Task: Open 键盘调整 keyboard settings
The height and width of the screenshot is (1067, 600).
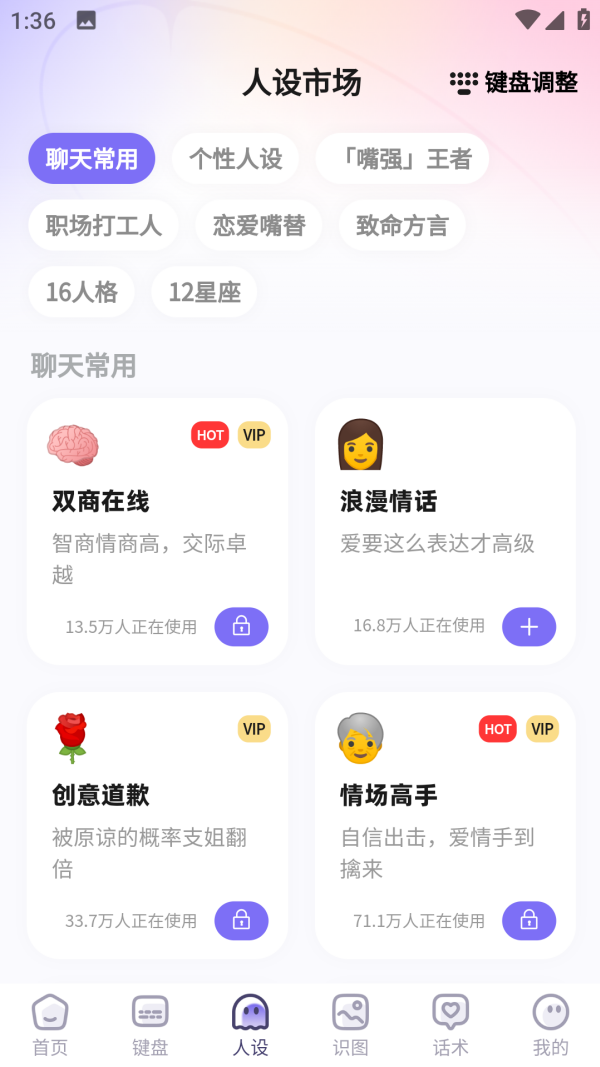Action: pyautogui.click(x=514, y=83)
